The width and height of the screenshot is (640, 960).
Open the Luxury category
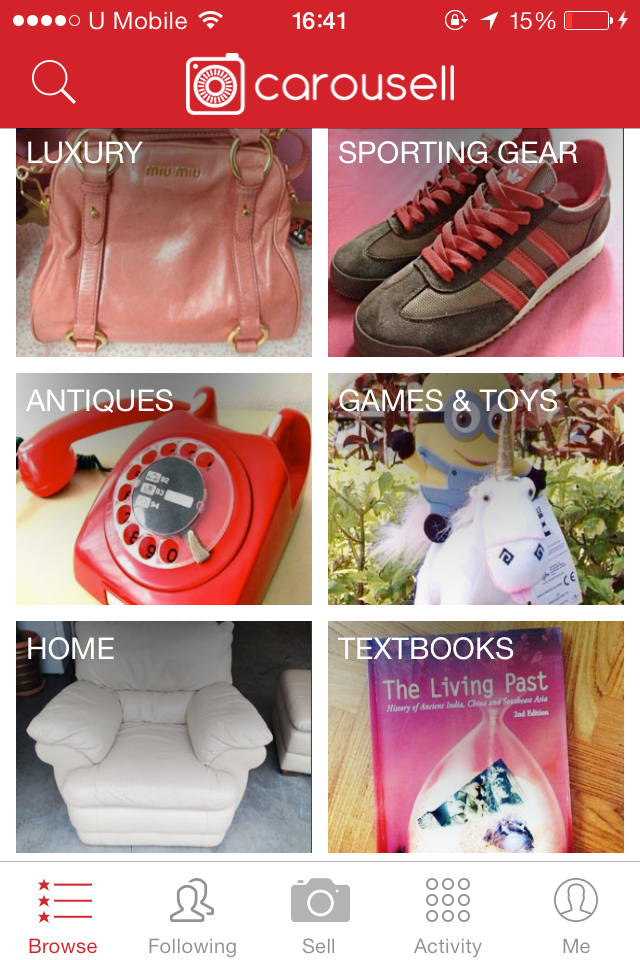coord(164,243)
